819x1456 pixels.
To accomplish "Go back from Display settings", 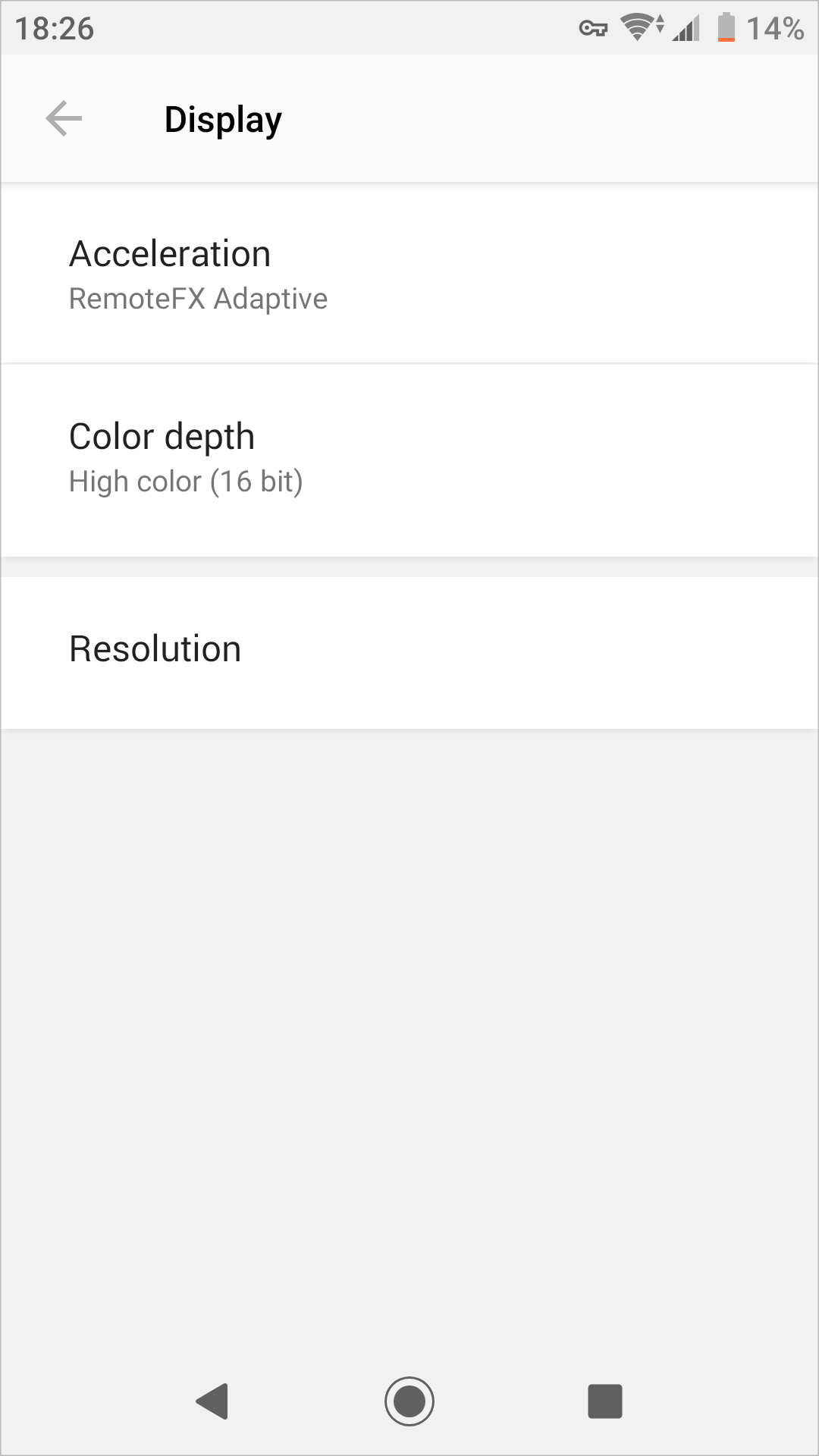I will pyautogui.click(x=64, y=119).
